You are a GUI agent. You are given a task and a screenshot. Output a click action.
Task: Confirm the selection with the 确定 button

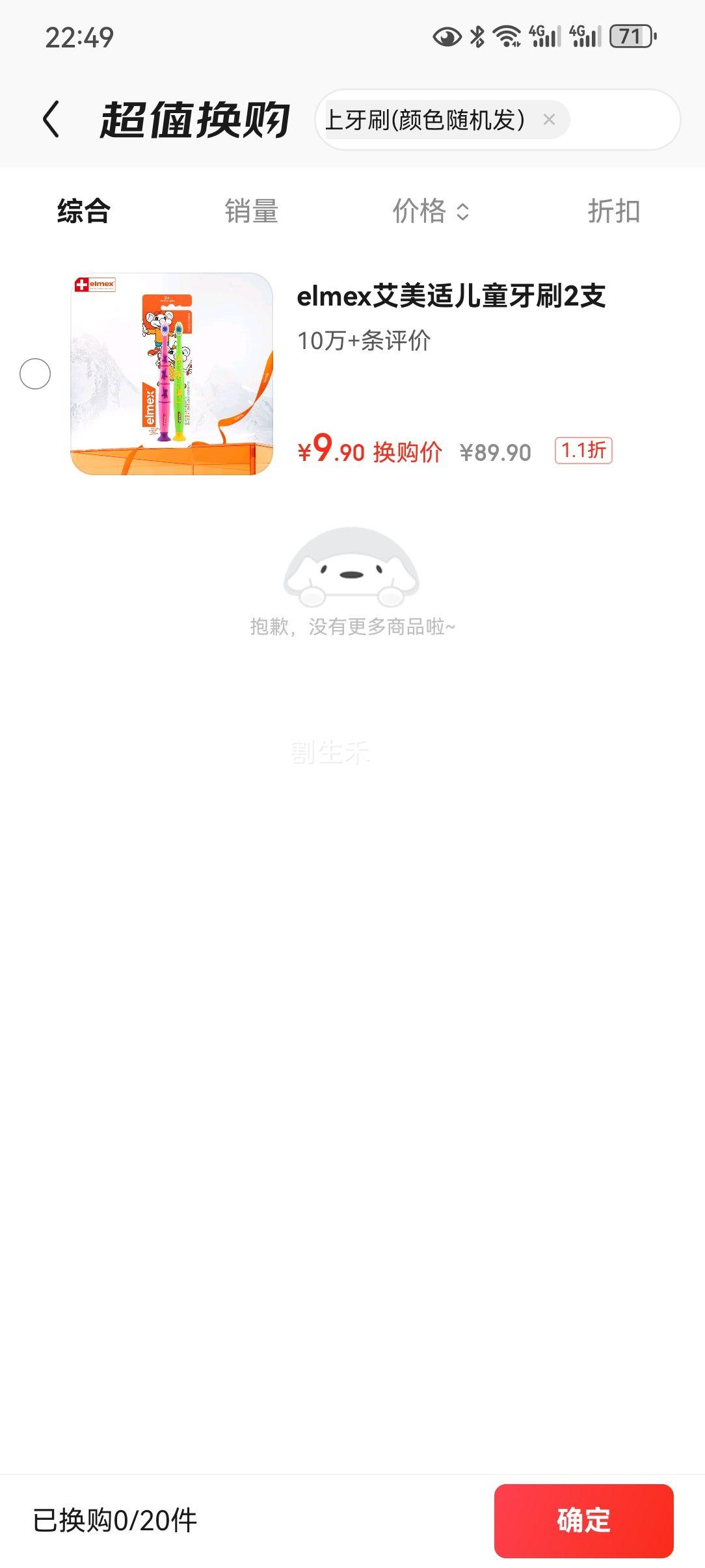[x=583, y=1521]
